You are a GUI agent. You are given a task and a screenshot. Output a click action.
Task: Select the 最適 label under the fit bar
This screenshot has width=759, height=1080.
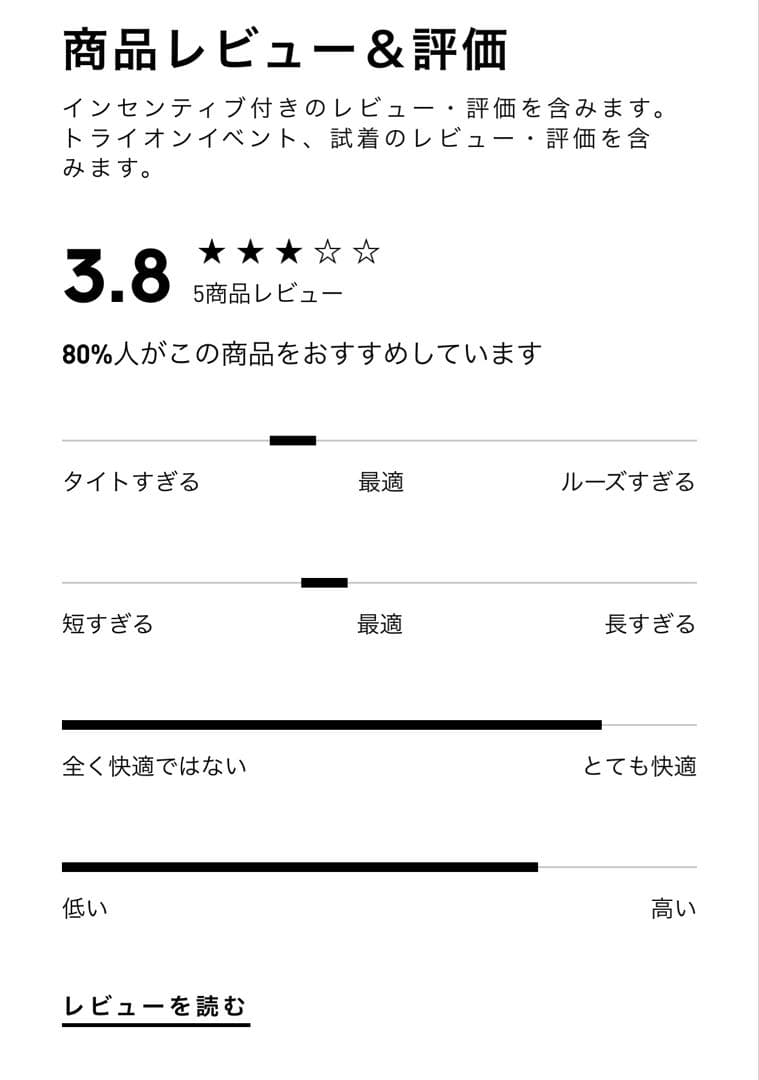pyautogui.click(x=381, y=482)
